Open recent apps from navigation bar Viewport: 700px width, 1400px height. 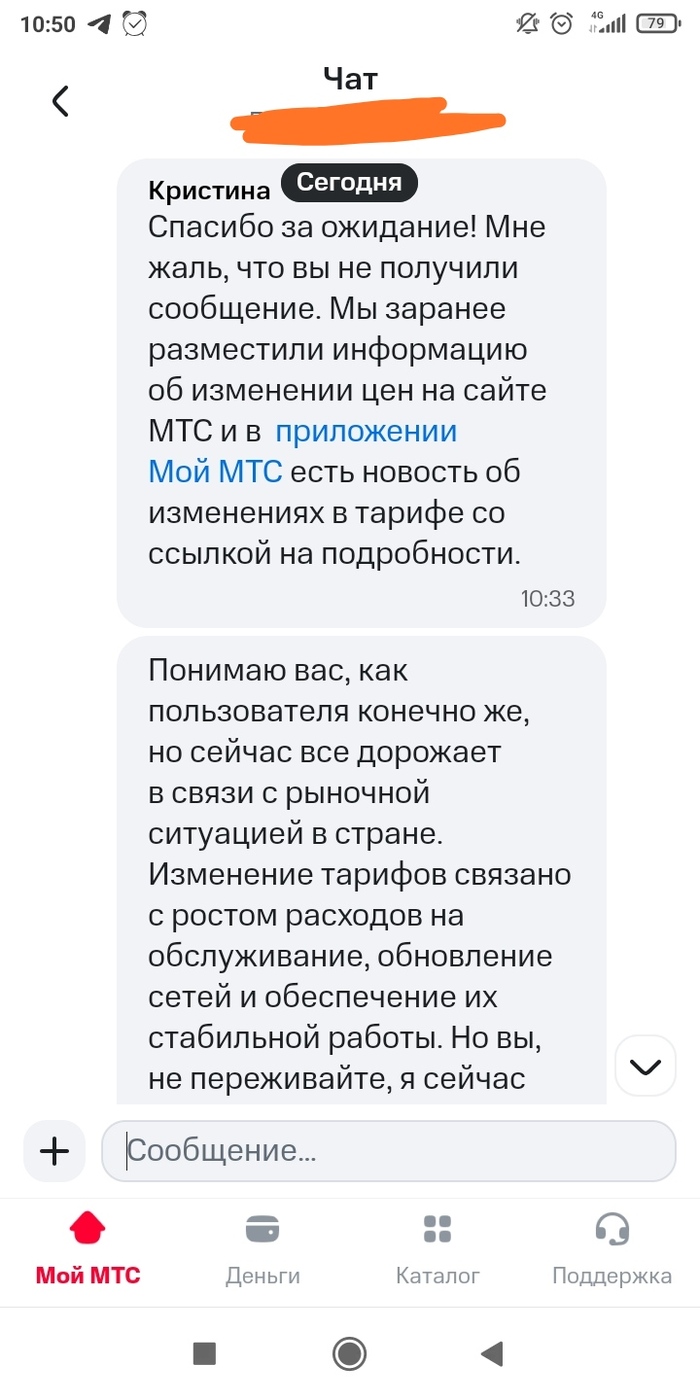click(204, 1354)
